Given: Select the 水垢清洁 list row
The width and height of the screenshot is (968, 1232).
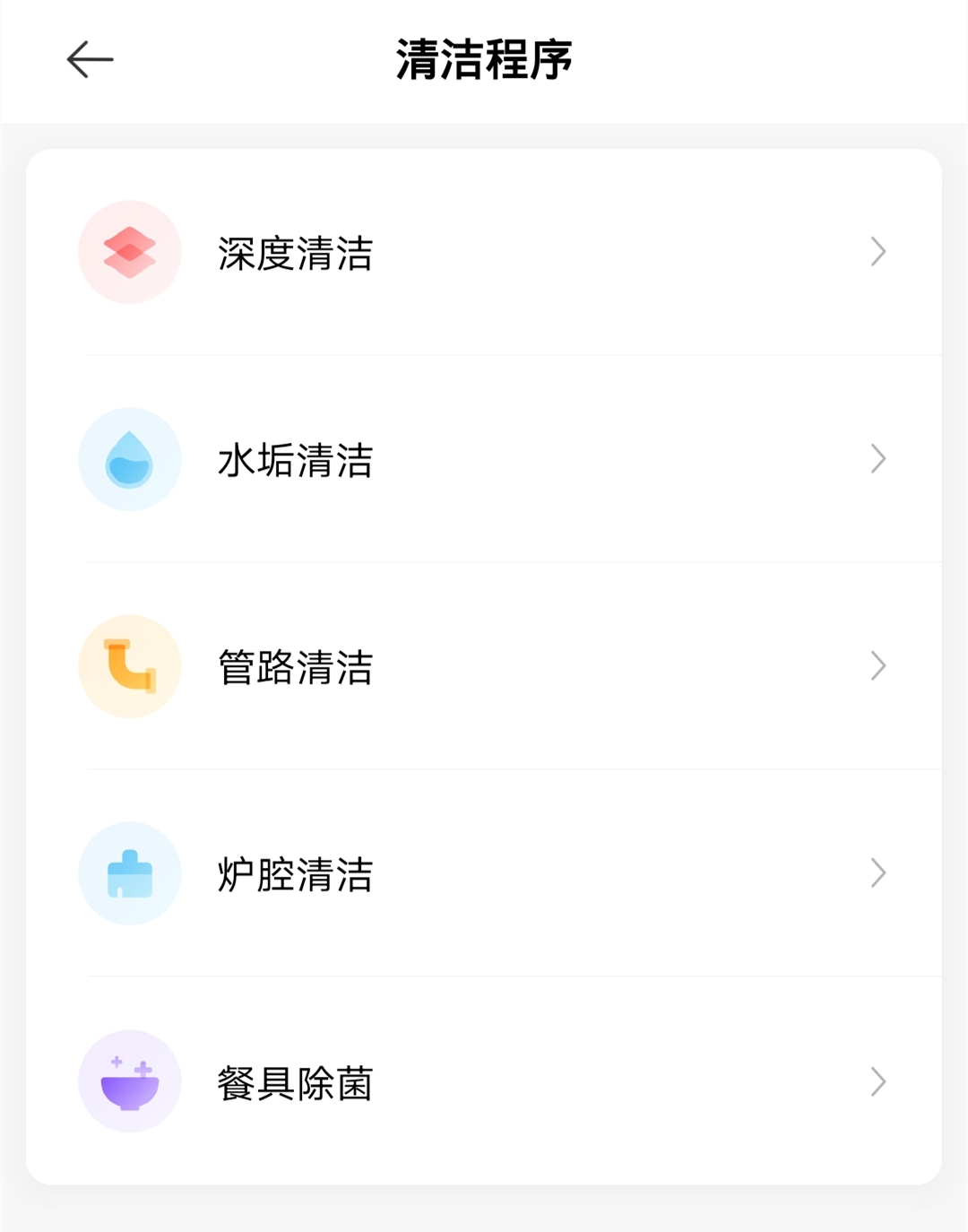Looking at the screenshot, I should point(484,459).
